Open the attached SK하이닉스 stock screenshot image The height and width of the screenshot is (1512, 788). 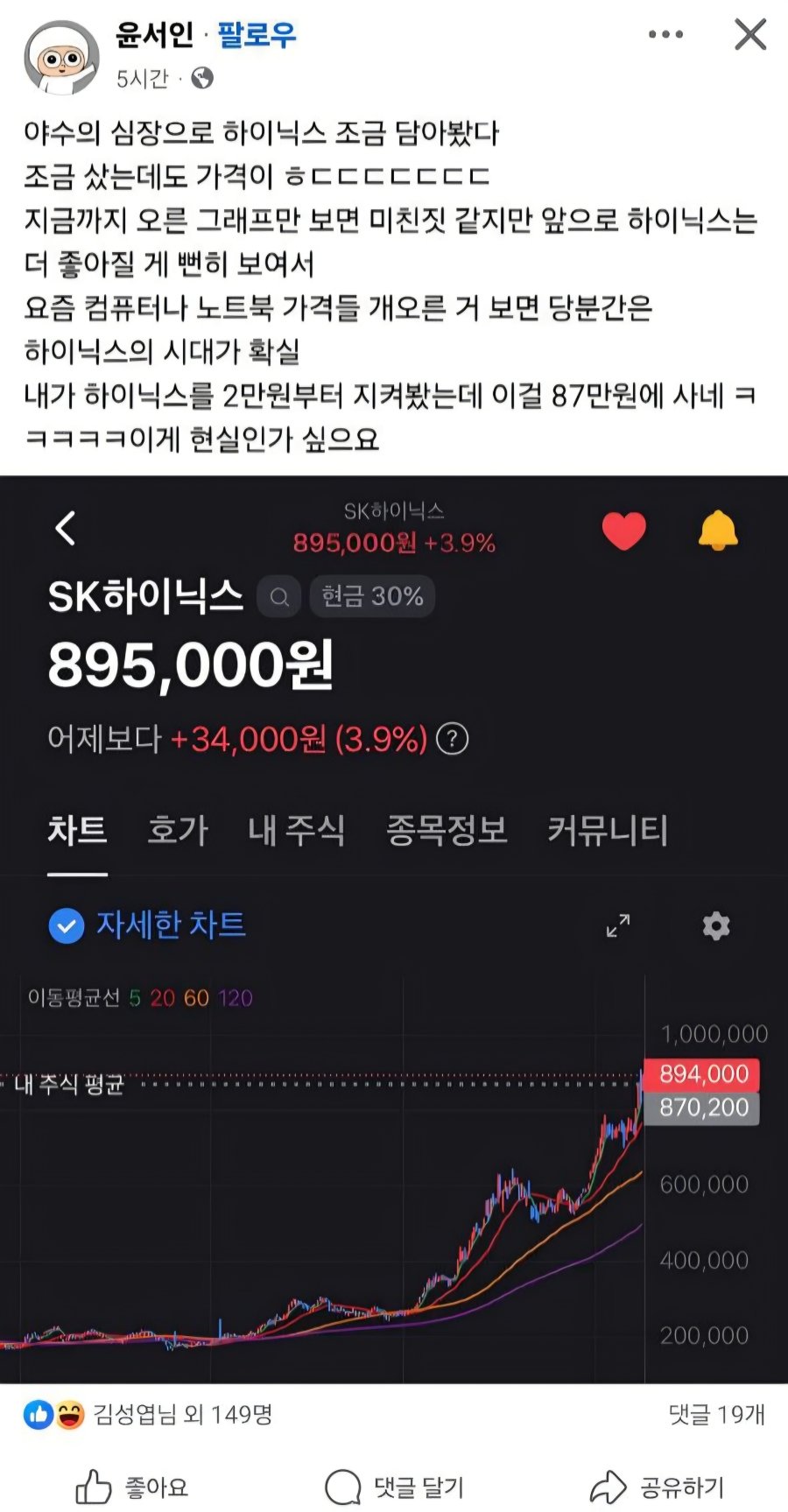394,928
